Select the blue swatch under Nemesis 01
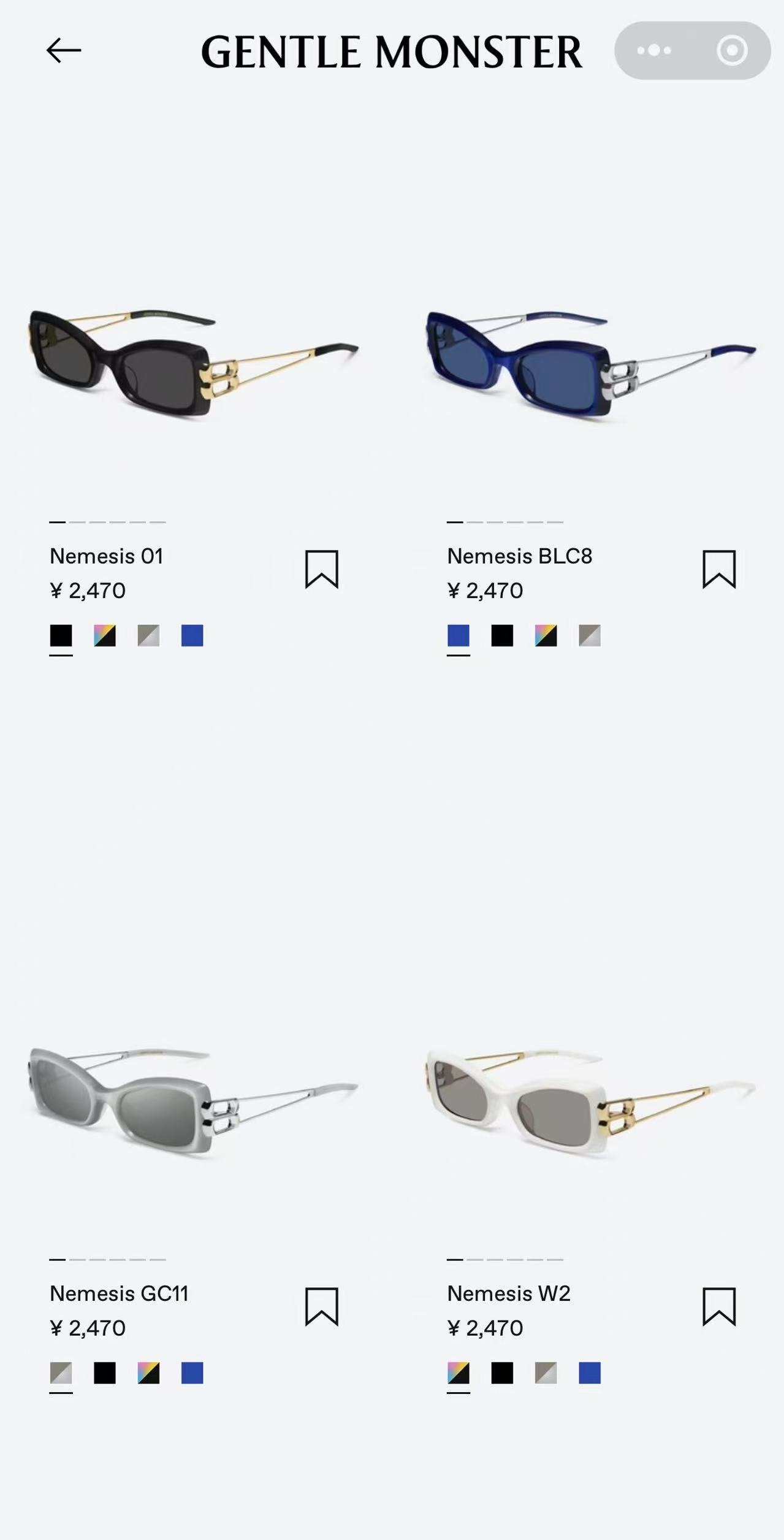 192,635
